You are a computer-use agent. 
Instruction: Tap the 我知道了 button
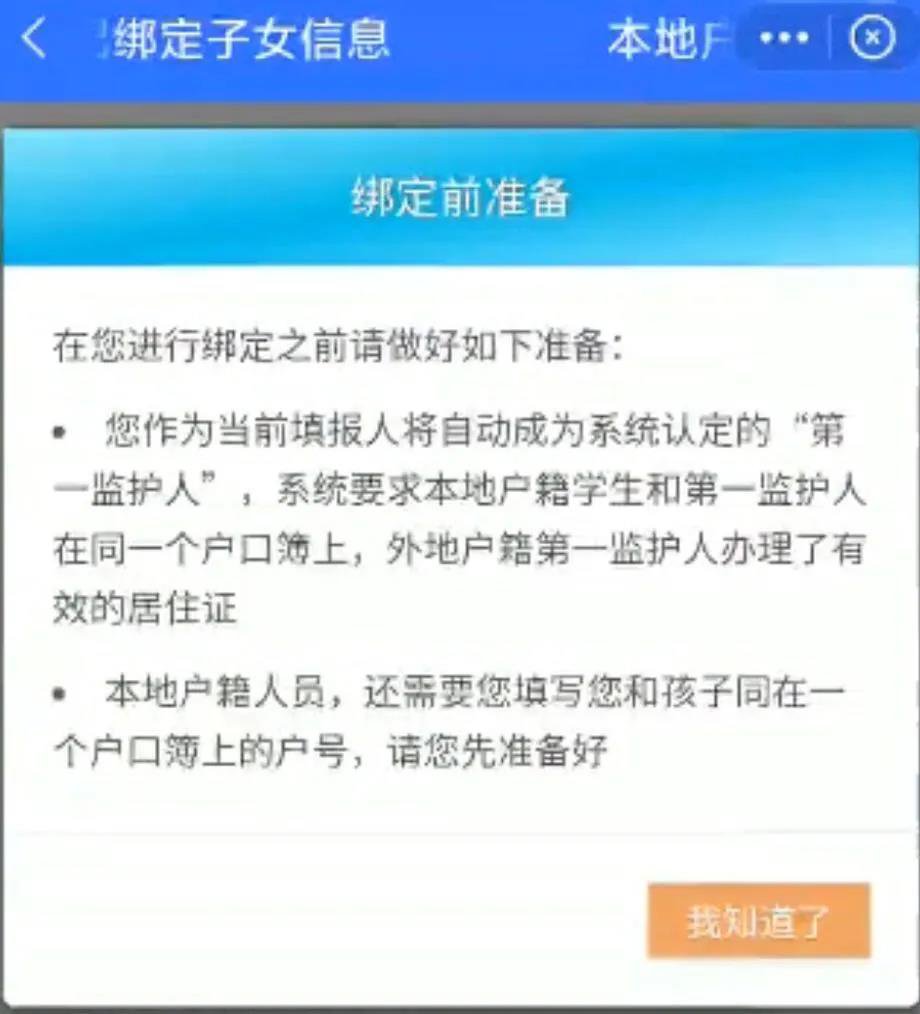(x=758, y=921)
